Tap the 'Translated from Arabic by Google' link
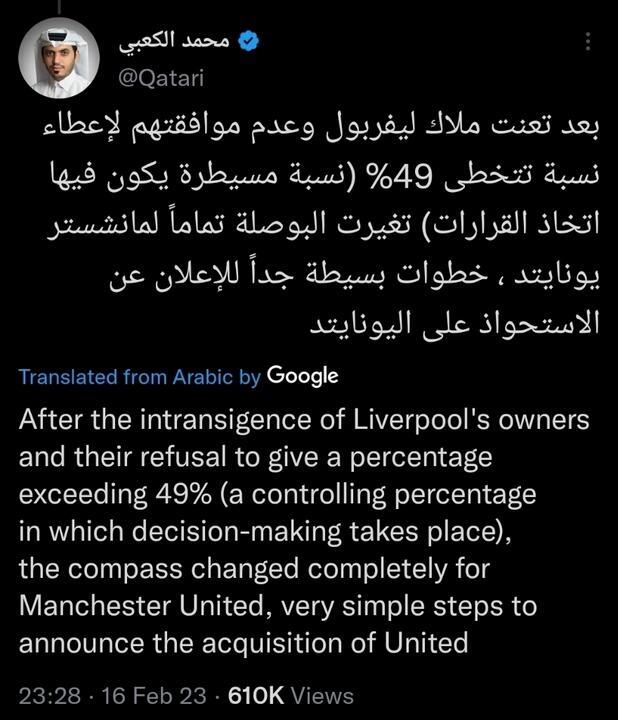Screen dimensions: 618x720 (178, 376)
